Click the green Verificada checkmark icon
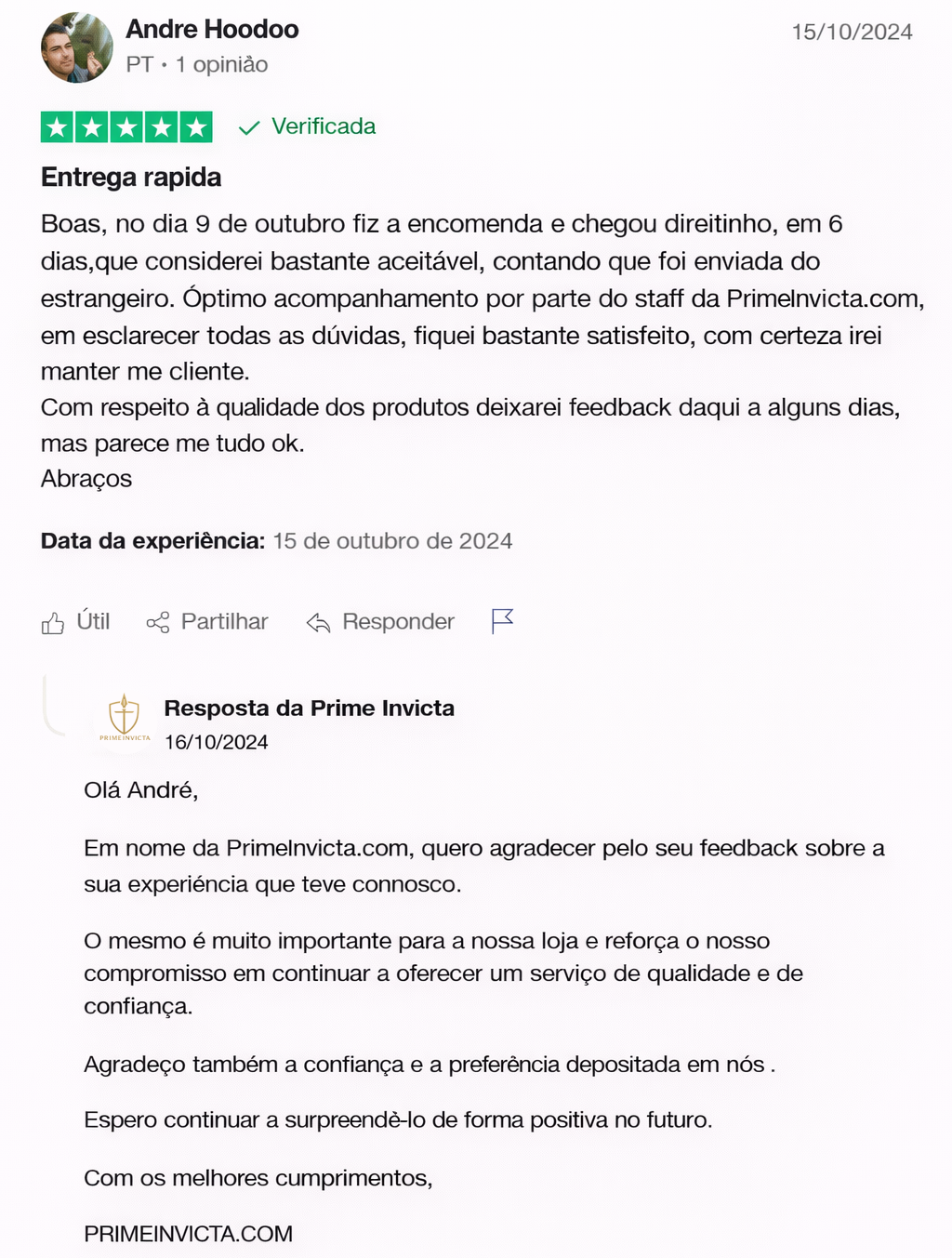The image size is (952, 1258). click(x=248, y=126)
